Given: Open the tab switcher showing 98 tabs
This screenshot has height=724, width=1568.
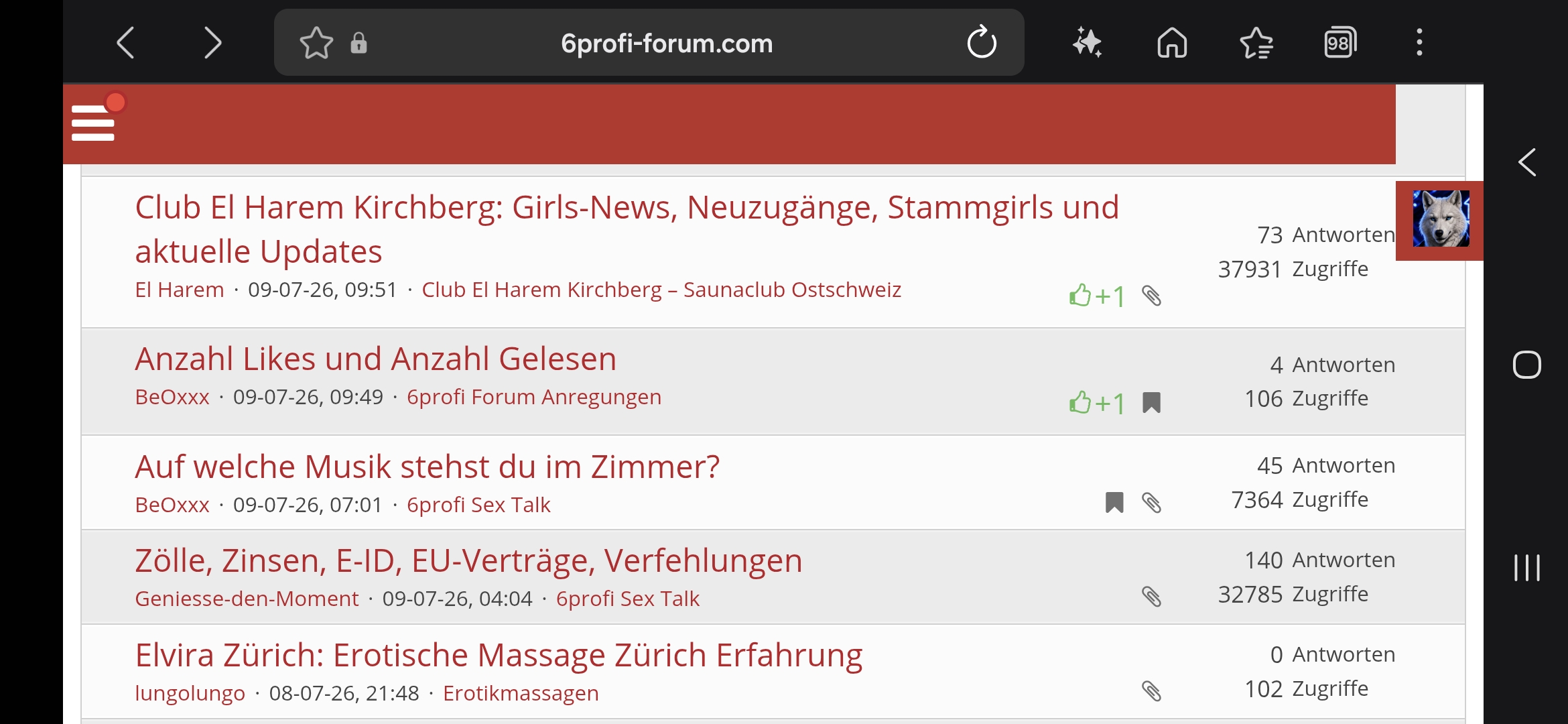Looking at the screenshot, I should pos(1340,43).
